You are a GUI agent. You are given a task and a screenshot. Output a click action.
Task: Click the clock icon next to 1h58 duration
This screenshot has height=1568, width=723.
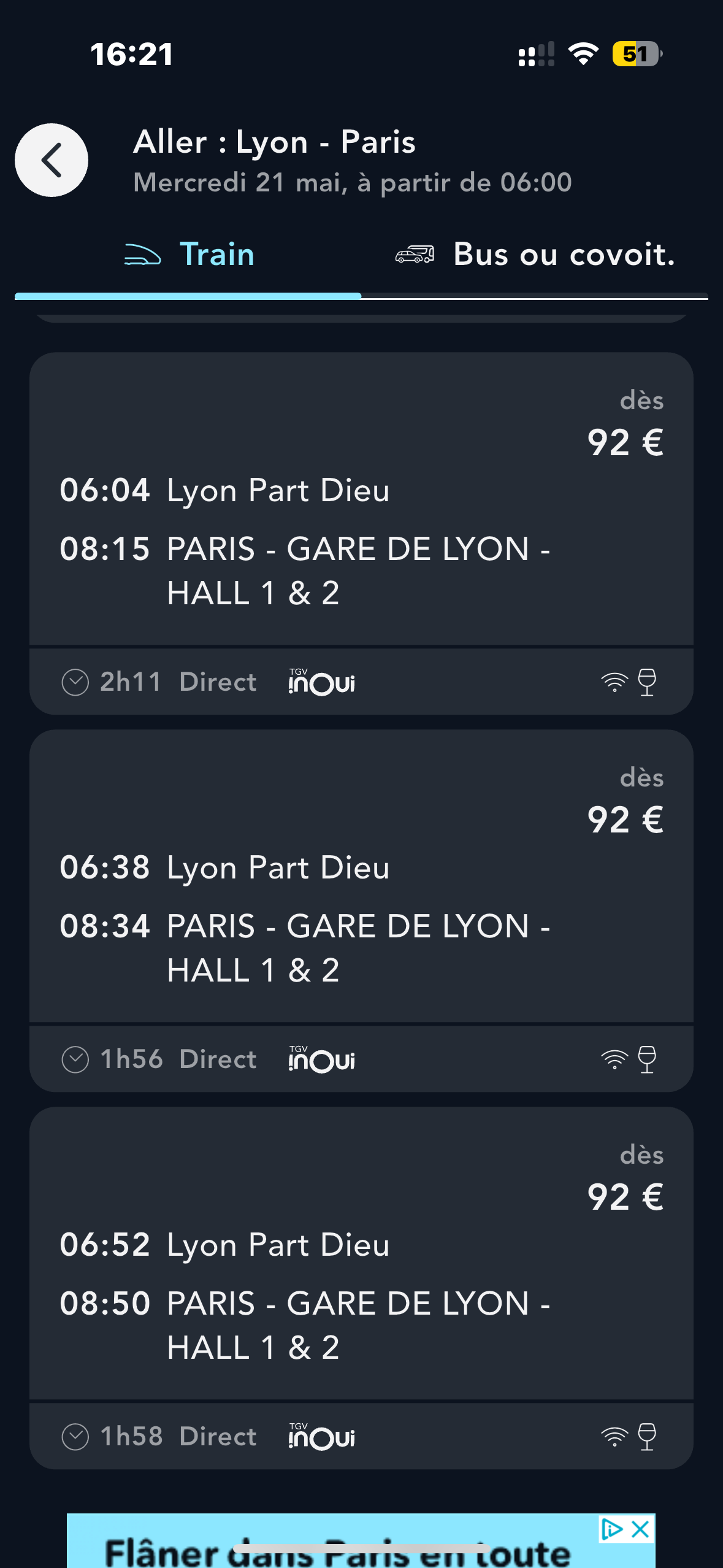[75, 1435]
